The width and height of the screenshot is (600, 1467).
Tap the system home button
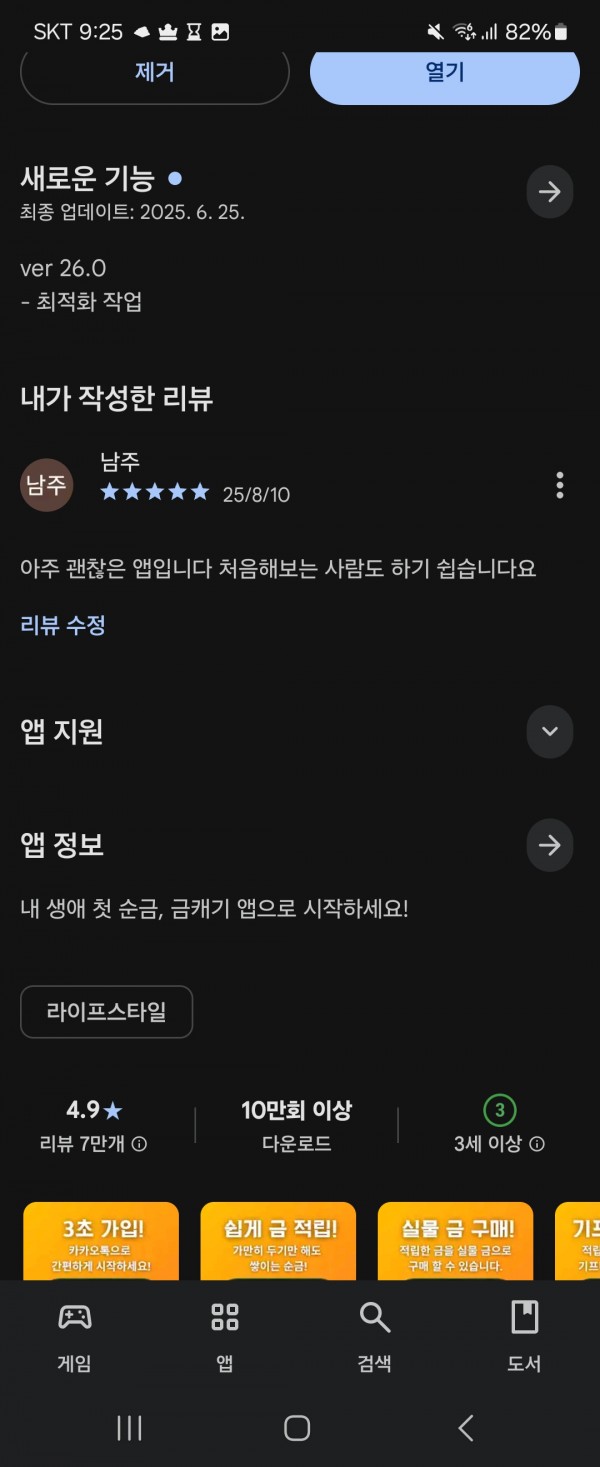coord(297,1428)
